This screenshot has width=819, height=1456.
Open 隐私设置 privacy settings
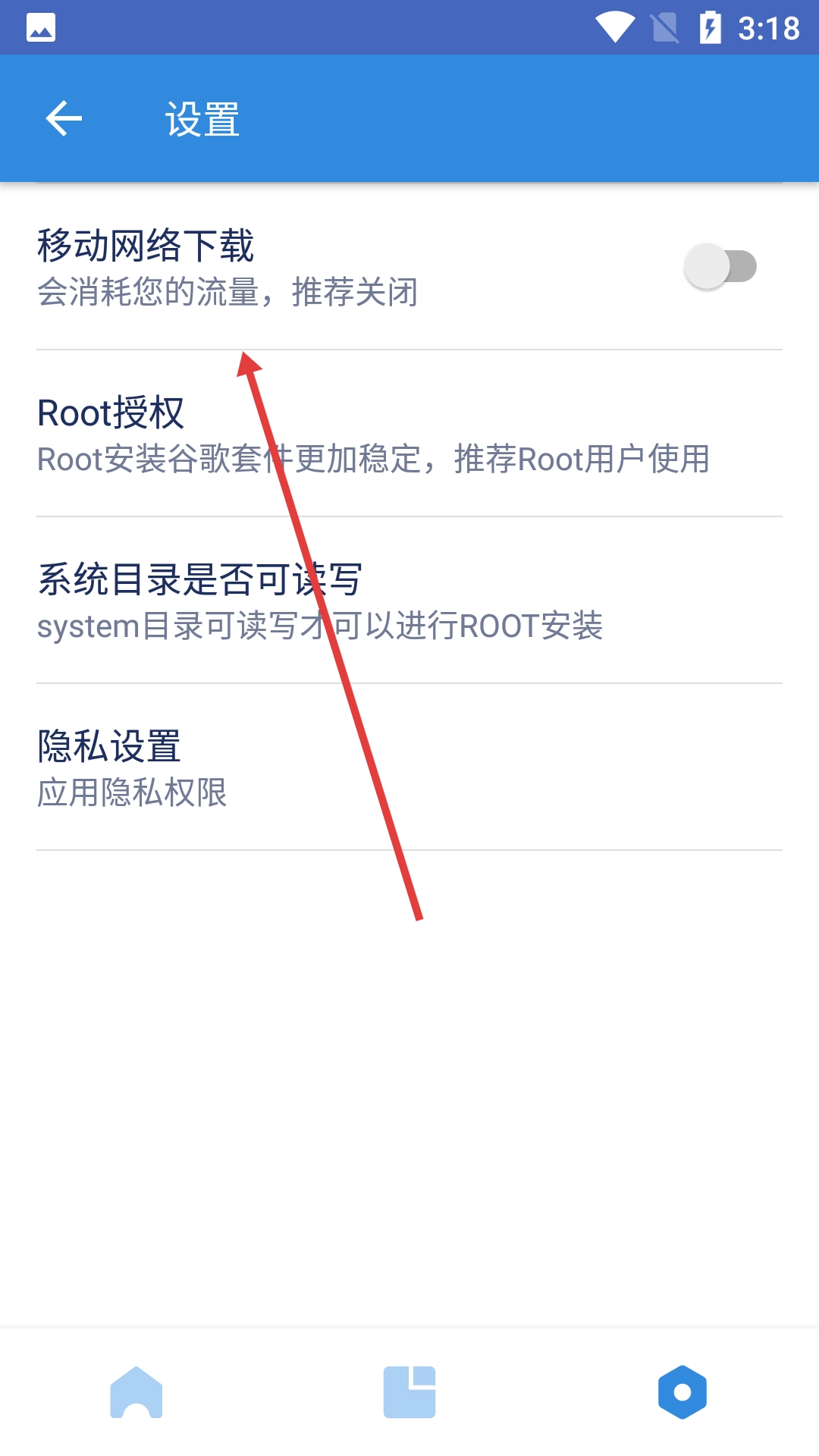[x=409, y=767]
